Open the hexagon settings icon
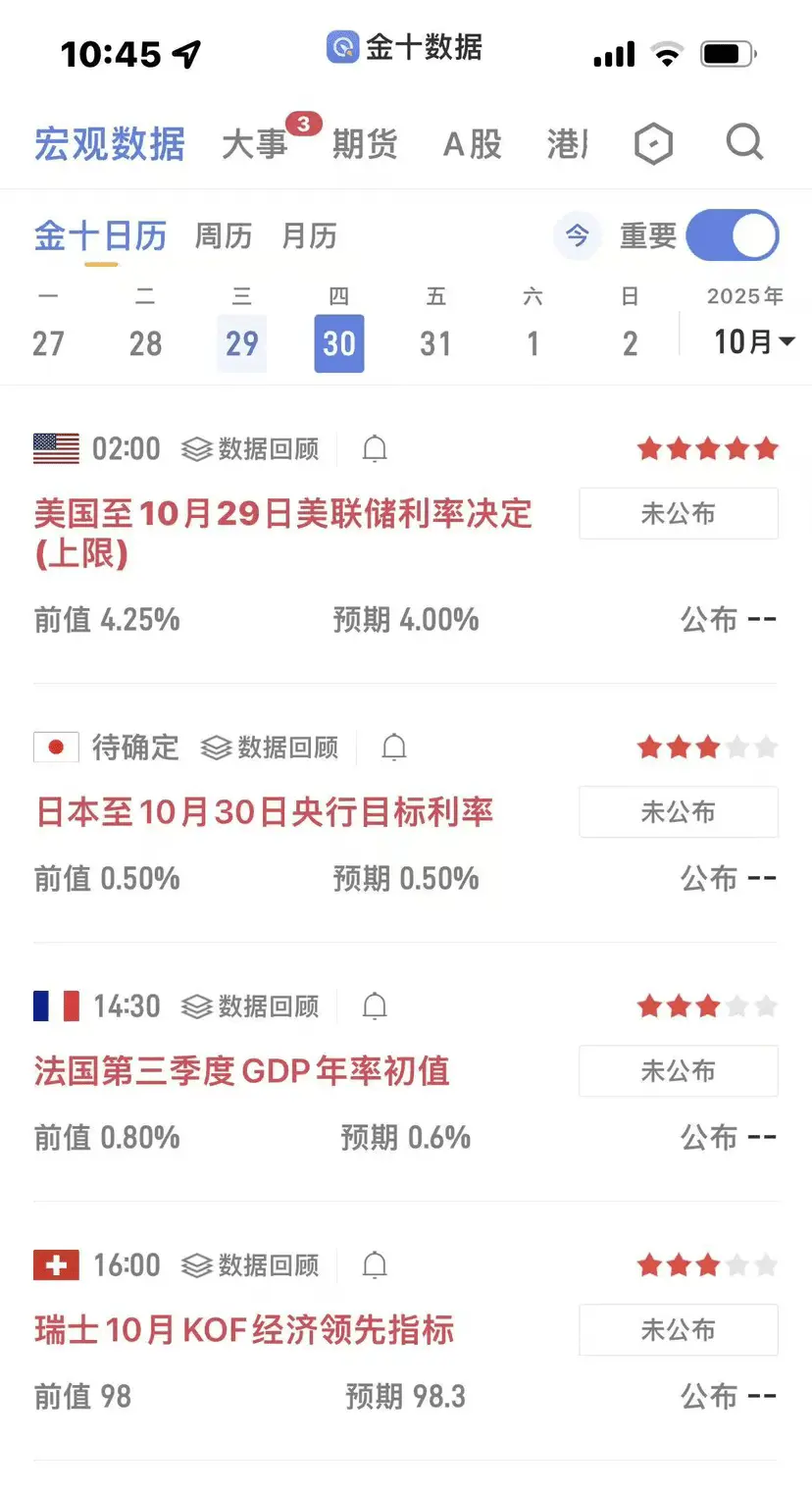Screen dimensions: 812x1494 (653, 144)
